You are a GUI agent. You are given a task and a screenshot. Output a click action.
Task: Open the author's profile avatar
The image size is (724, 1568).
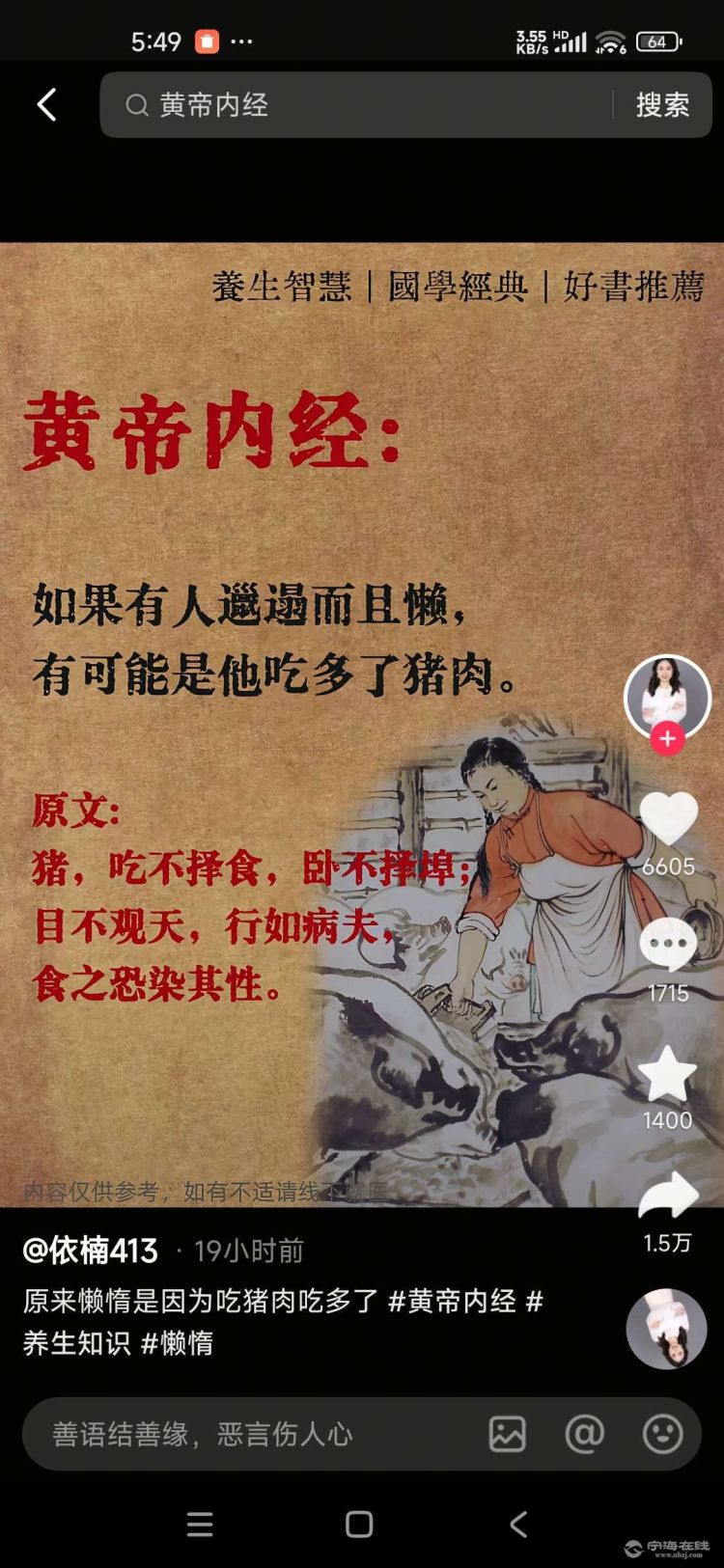667,695
